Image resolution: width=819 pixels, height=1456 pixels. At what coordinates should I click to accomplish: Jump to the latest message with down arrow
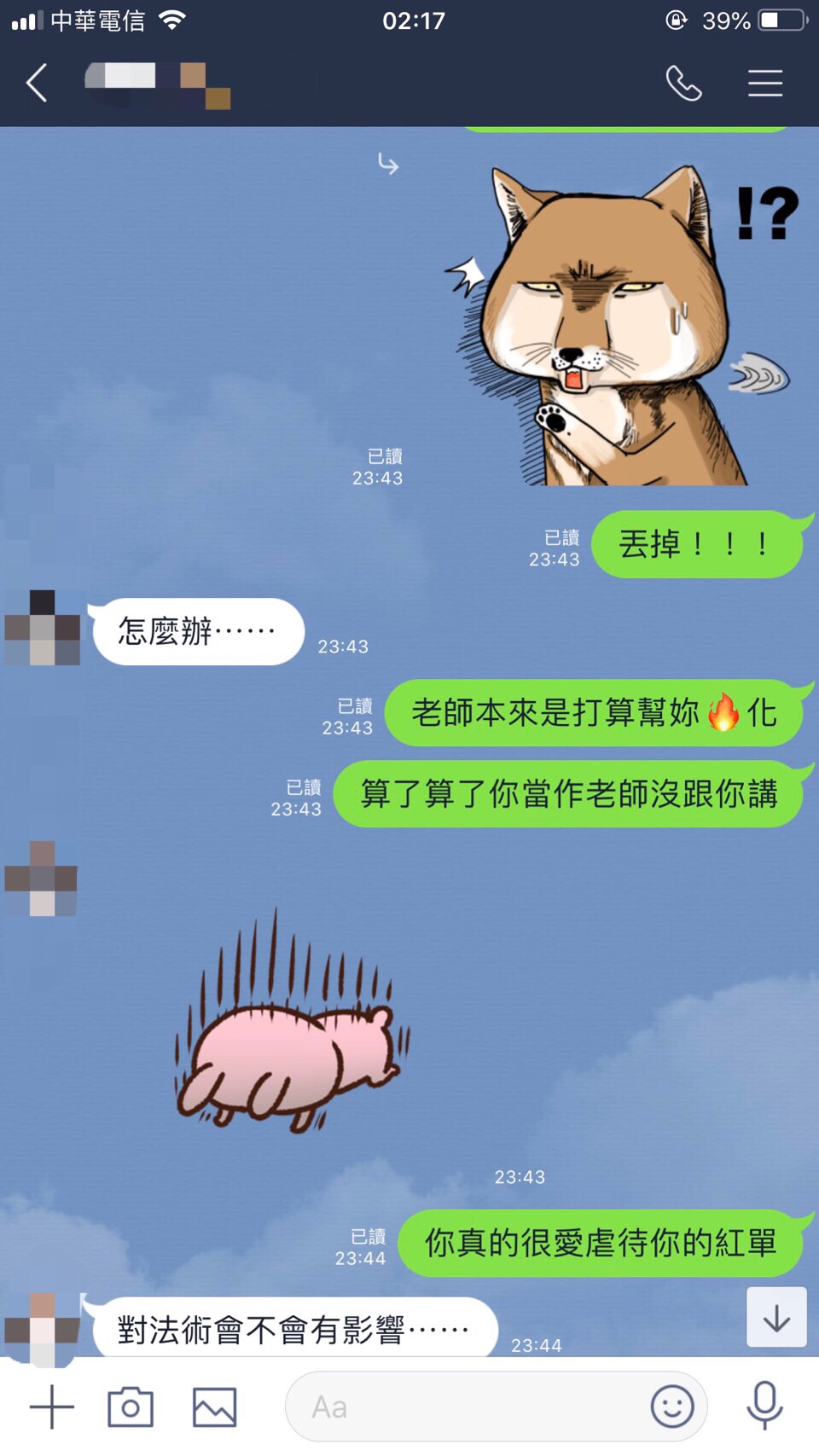(776, 1318)
